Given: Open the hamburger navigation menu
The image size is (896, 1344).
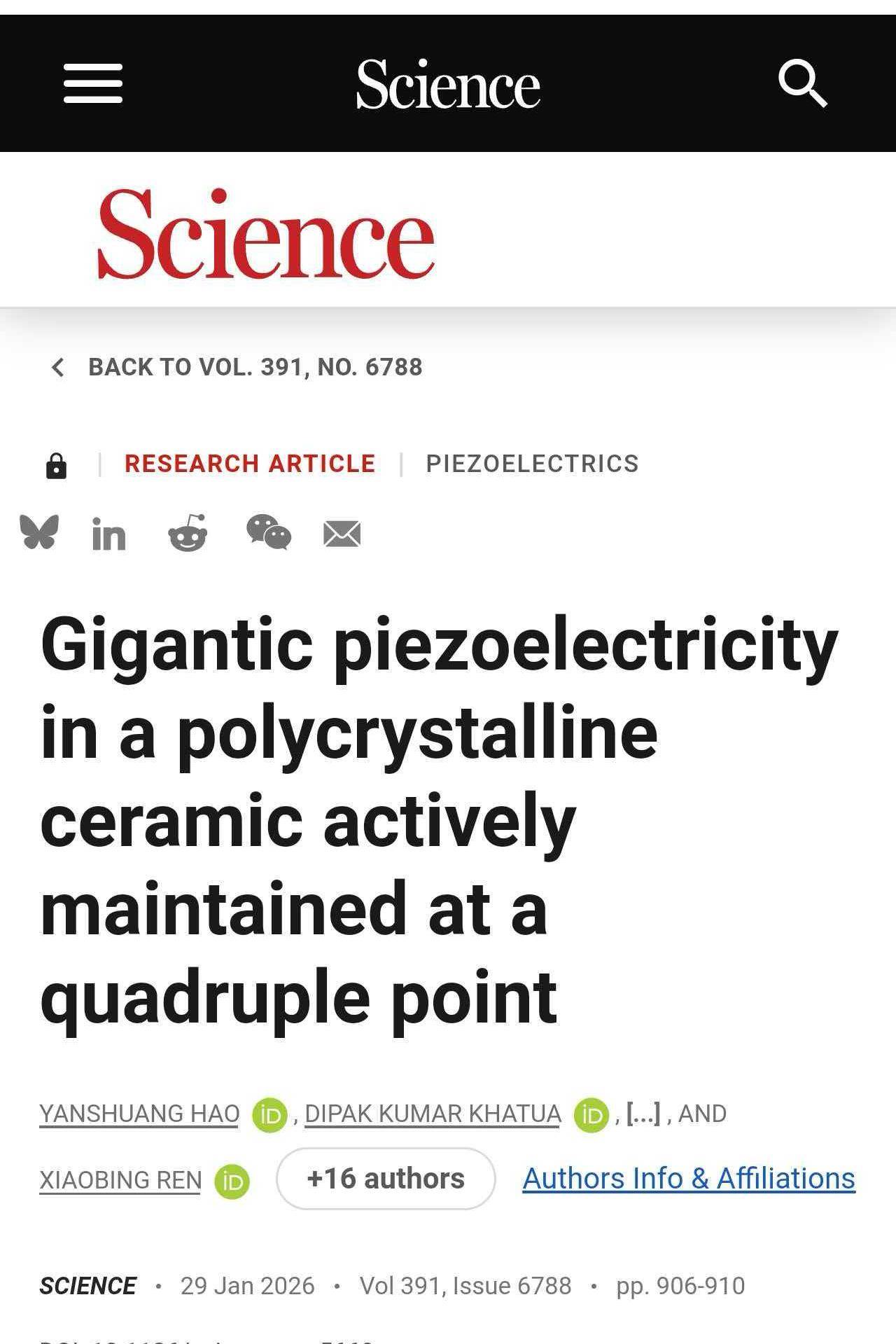Looking at the screenshot, I should tap(93, 83).
